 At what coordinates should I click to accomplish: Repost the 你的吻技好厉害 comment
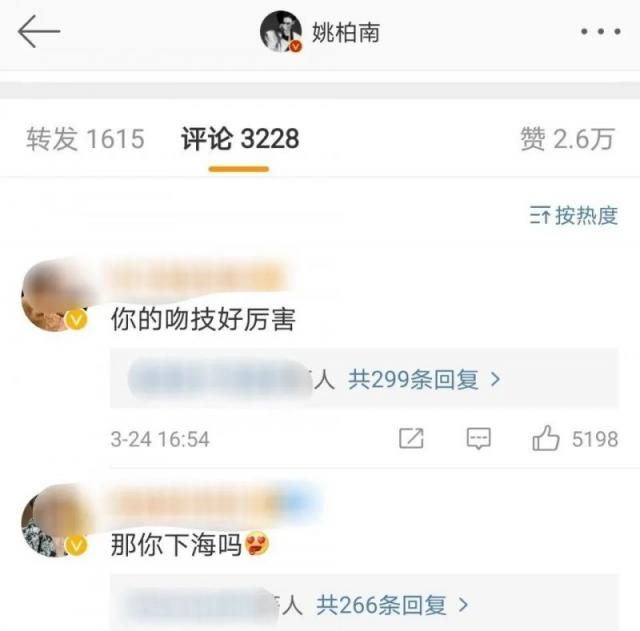point(411,438)
